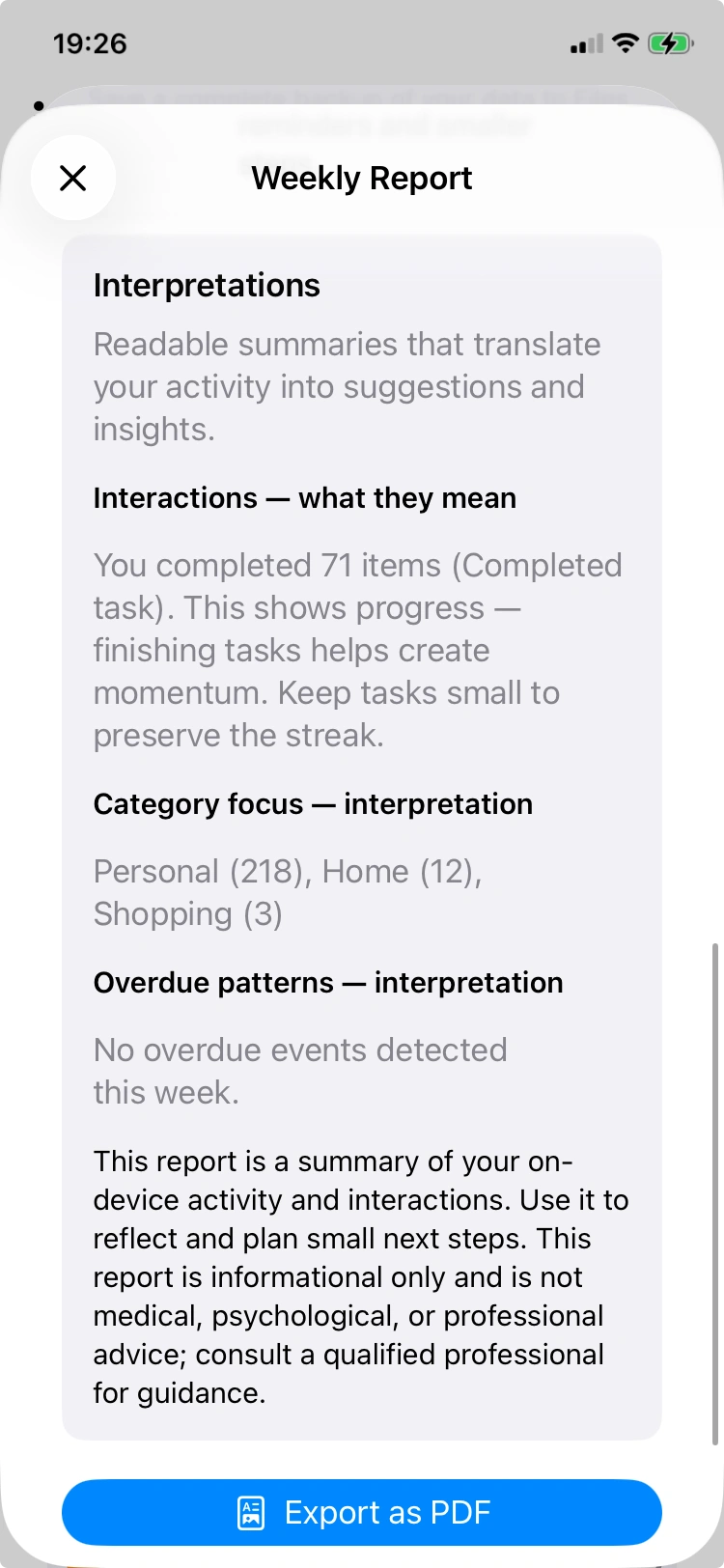Image resolution: width=724 pixels, height=1568 pixels.
Task: Tap the battery charging icon
Action: pyautogui.click(x=671, y=42)
